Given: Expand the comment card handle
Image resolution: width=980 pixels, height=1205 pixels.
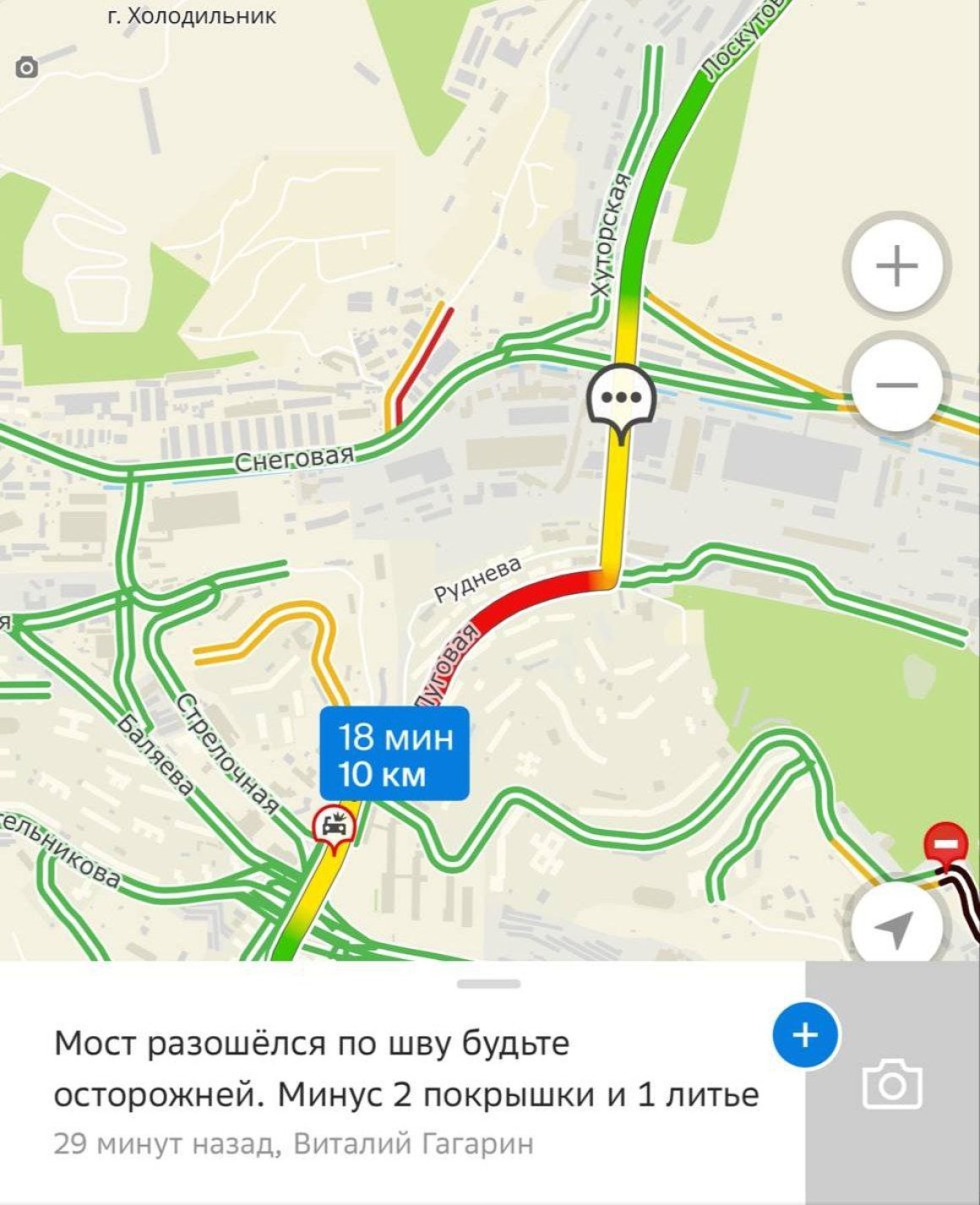Looking at the screenshot, I should point(489,984).
